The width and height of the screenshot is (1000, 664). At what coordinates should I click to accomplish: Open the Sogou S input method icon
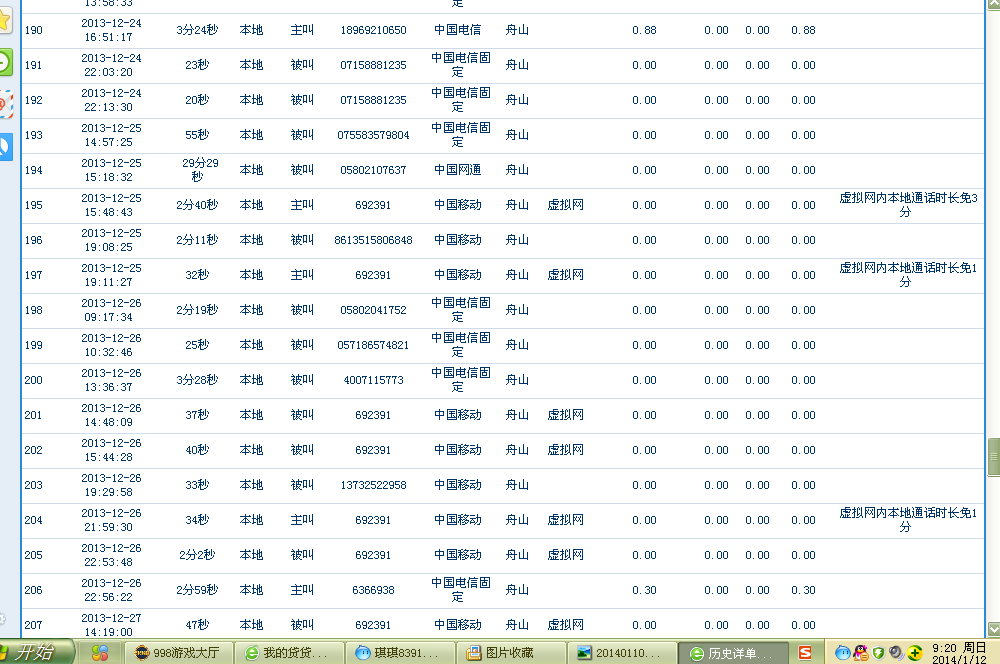805,652
